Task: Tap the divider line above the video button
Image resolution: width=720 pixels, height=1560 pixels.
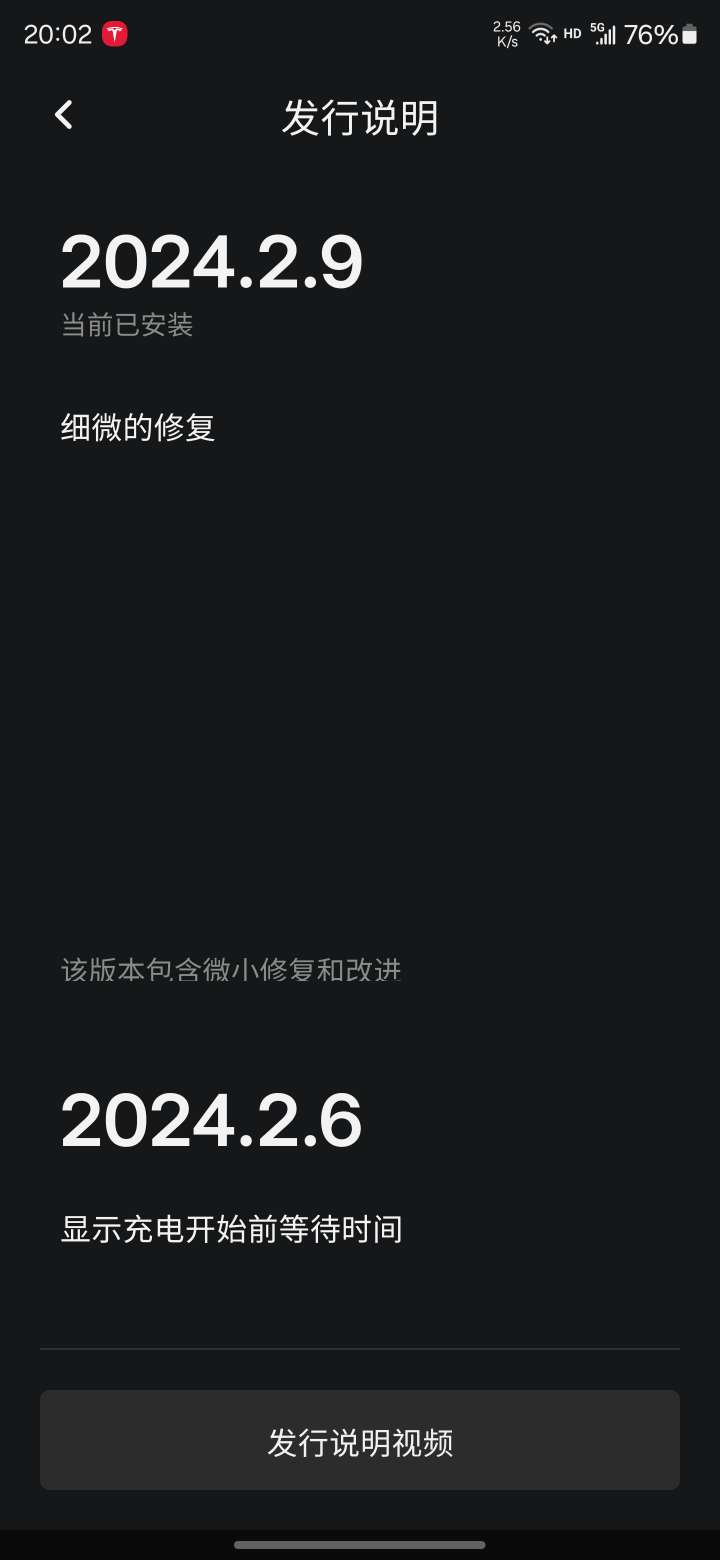Action: pos(360,1348)
